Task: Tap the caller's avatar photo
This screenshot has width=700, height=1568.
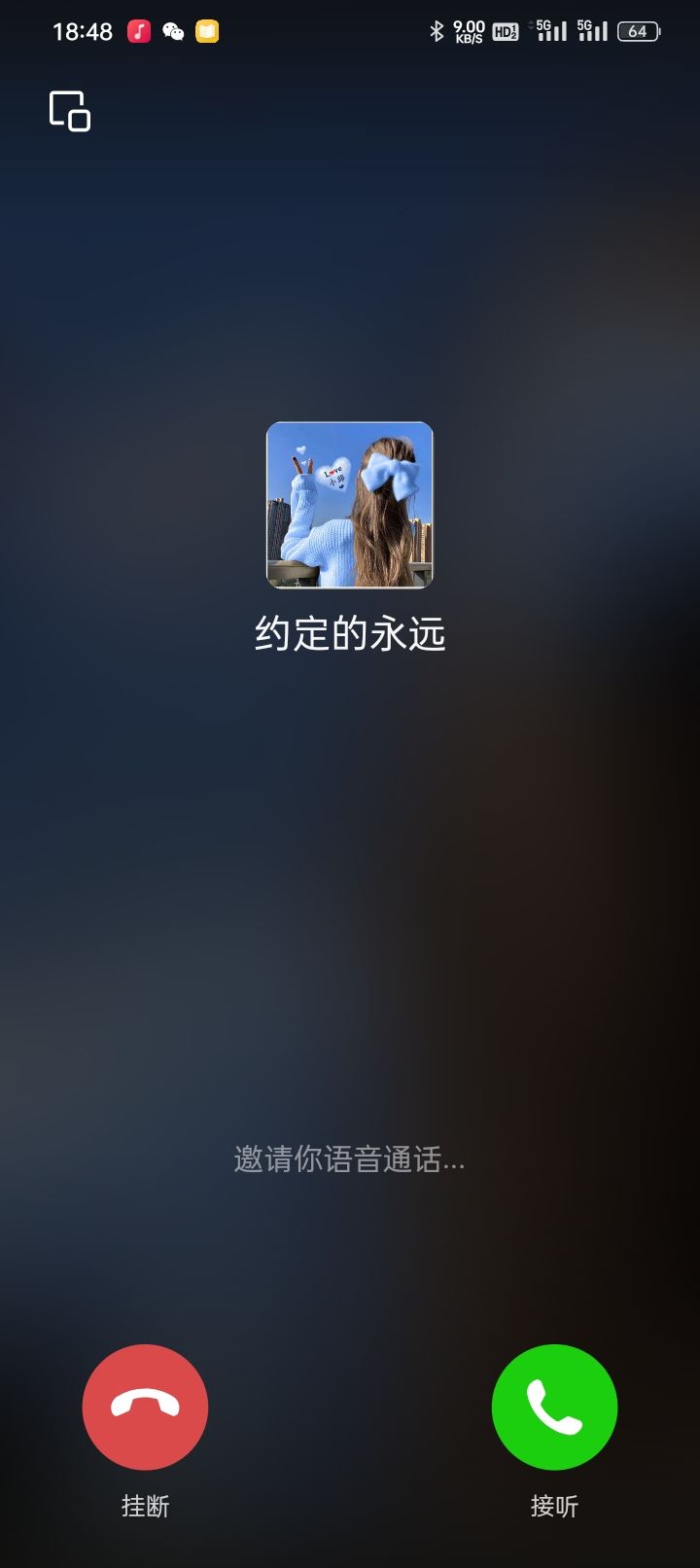Action: coord(349,503)
